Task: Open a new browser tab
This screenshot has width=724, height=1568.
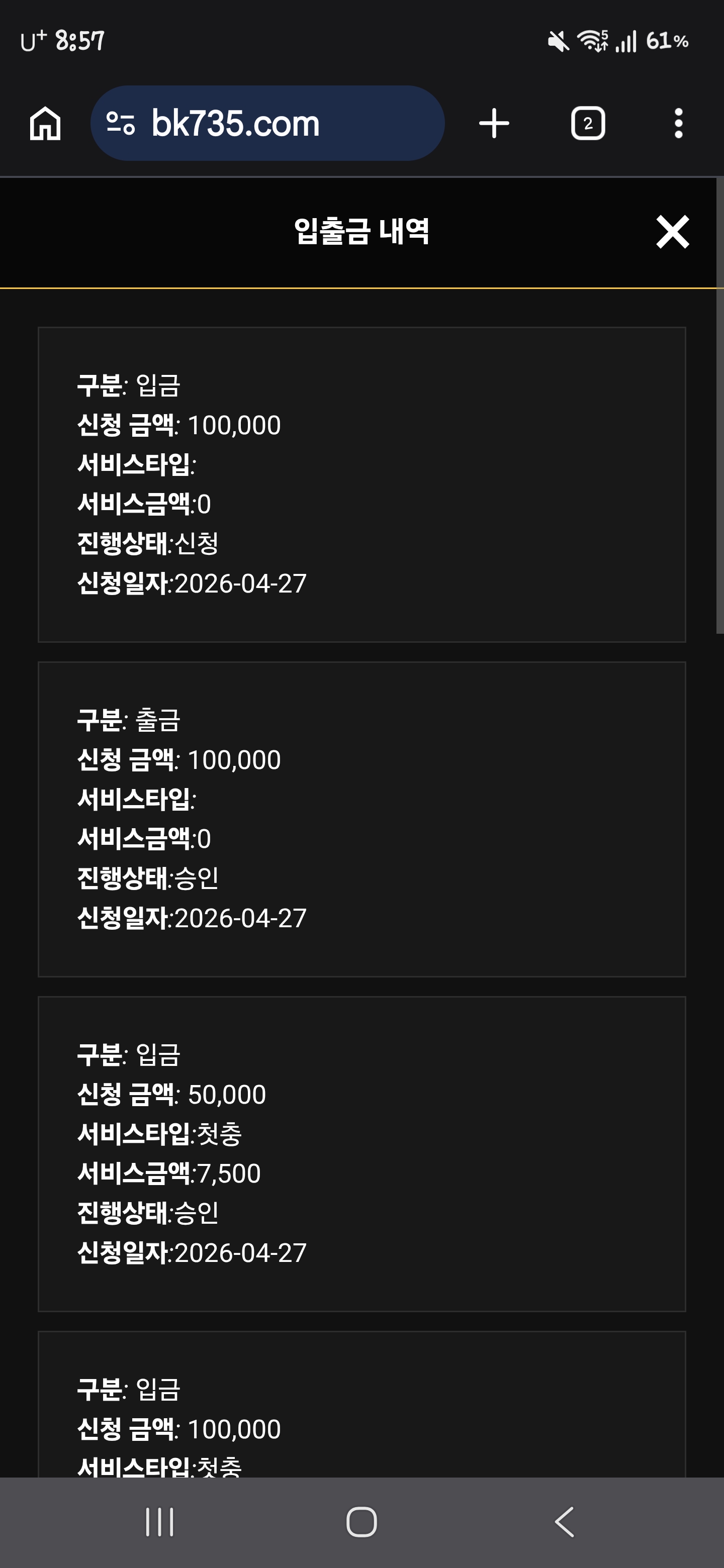Action: [x=494, y=124]
